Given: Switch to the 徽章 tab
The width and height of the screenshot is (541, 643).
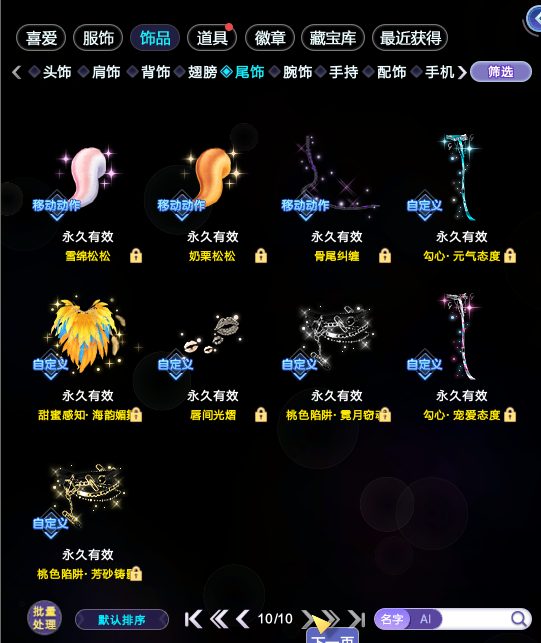Looking at the screenshot, I should [x=269, y=38].
